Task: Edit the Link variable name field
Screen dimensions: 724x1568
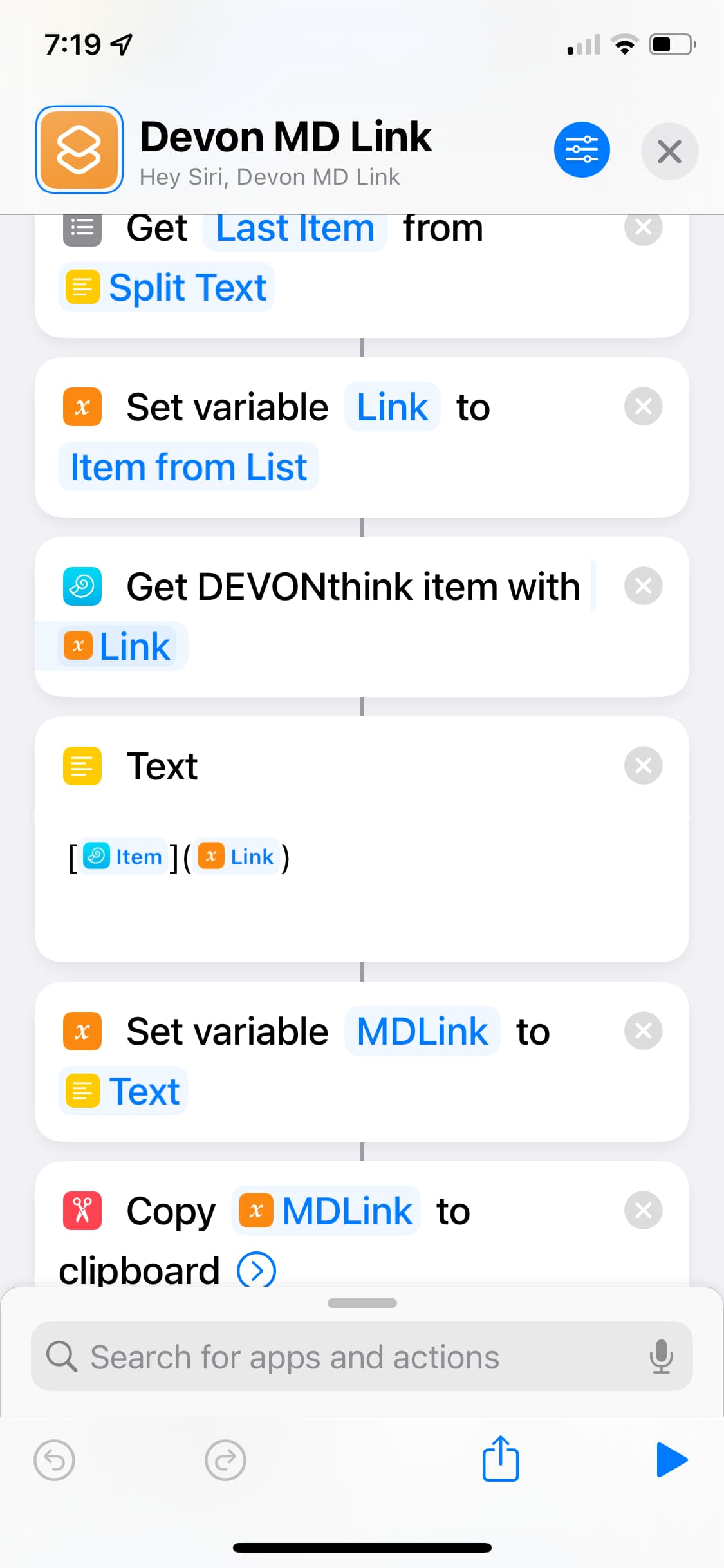Action: tap(392, 407)
